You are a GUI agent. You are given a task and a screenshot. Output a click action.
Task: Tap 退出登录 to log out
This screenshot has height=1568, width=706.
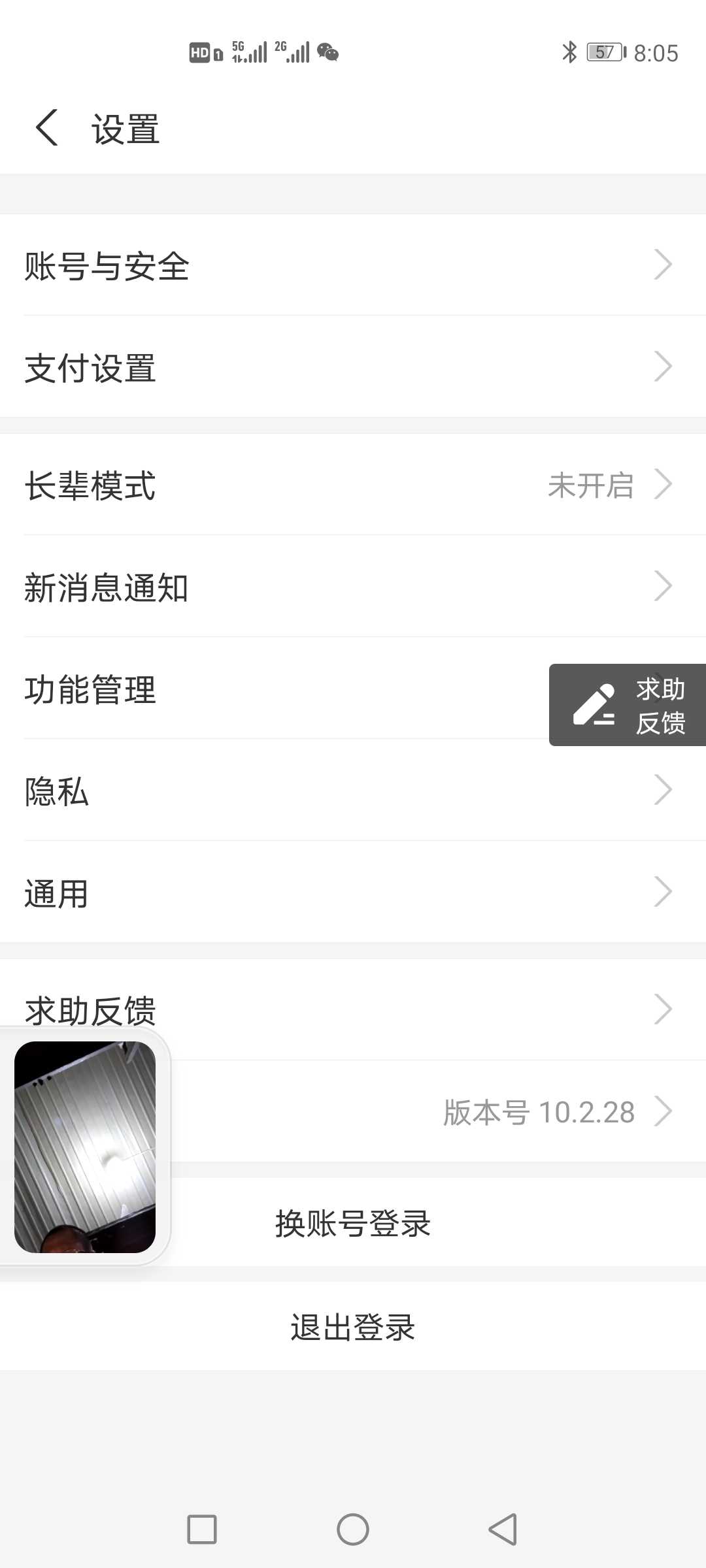pyautogui.click(x=353, y=1327)
